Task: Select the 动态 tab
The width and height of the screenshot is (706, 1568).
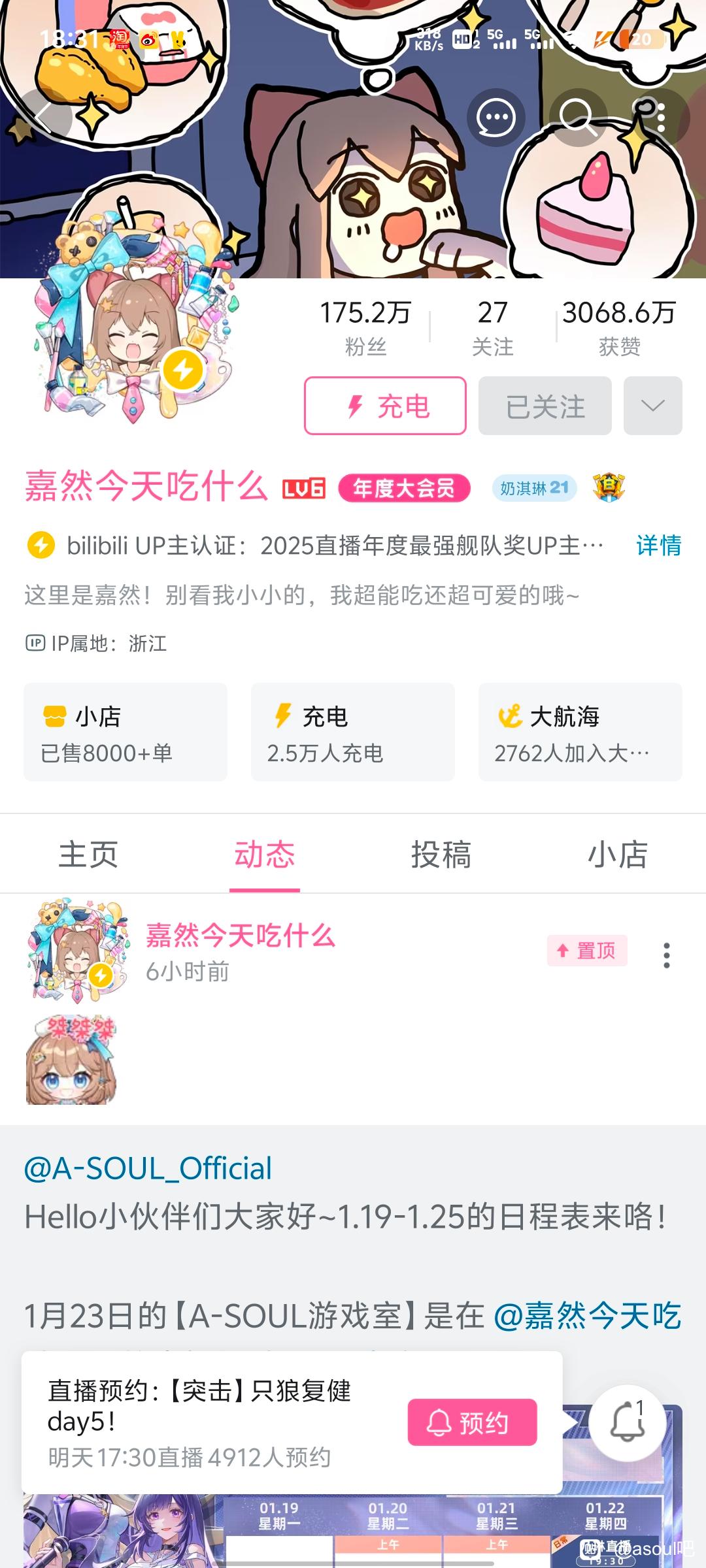Action: [265, 855]
